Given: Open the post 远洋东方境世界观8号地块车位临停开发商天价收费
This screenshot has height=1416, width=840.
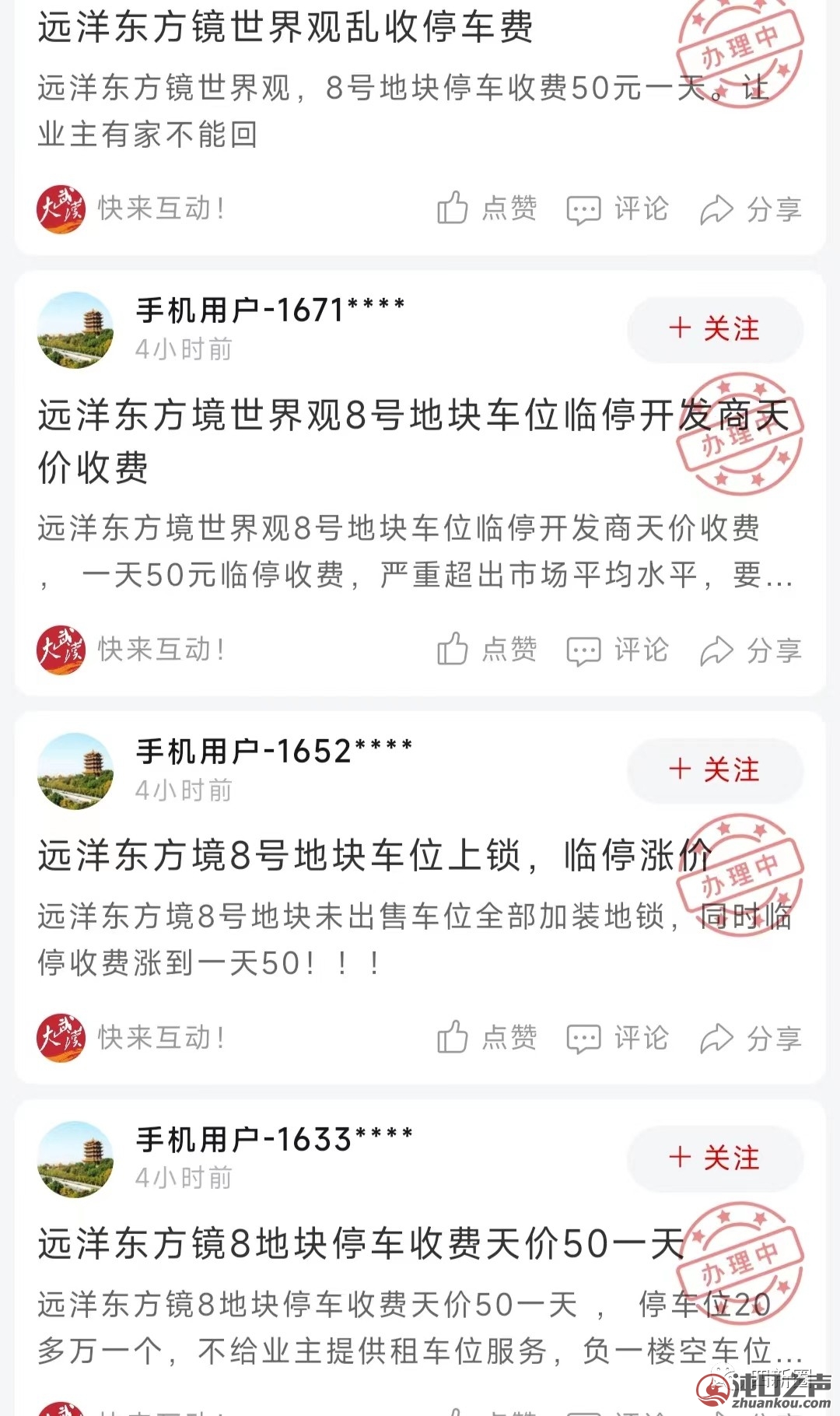Looking at the screenshot, I should pyautogui.click(x=350, y=440).
